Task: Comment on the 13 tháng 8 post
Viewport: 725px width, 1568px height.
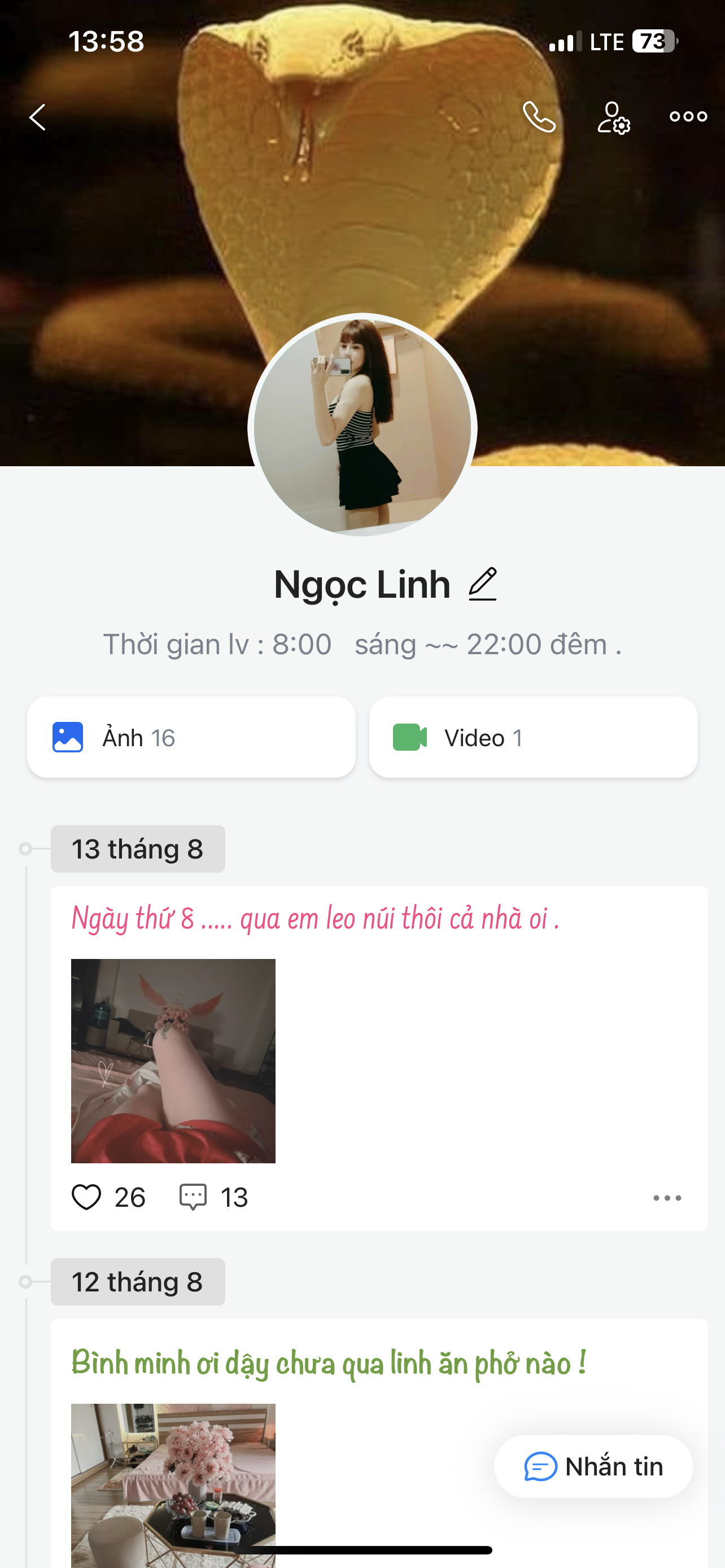Action: 193,1197
